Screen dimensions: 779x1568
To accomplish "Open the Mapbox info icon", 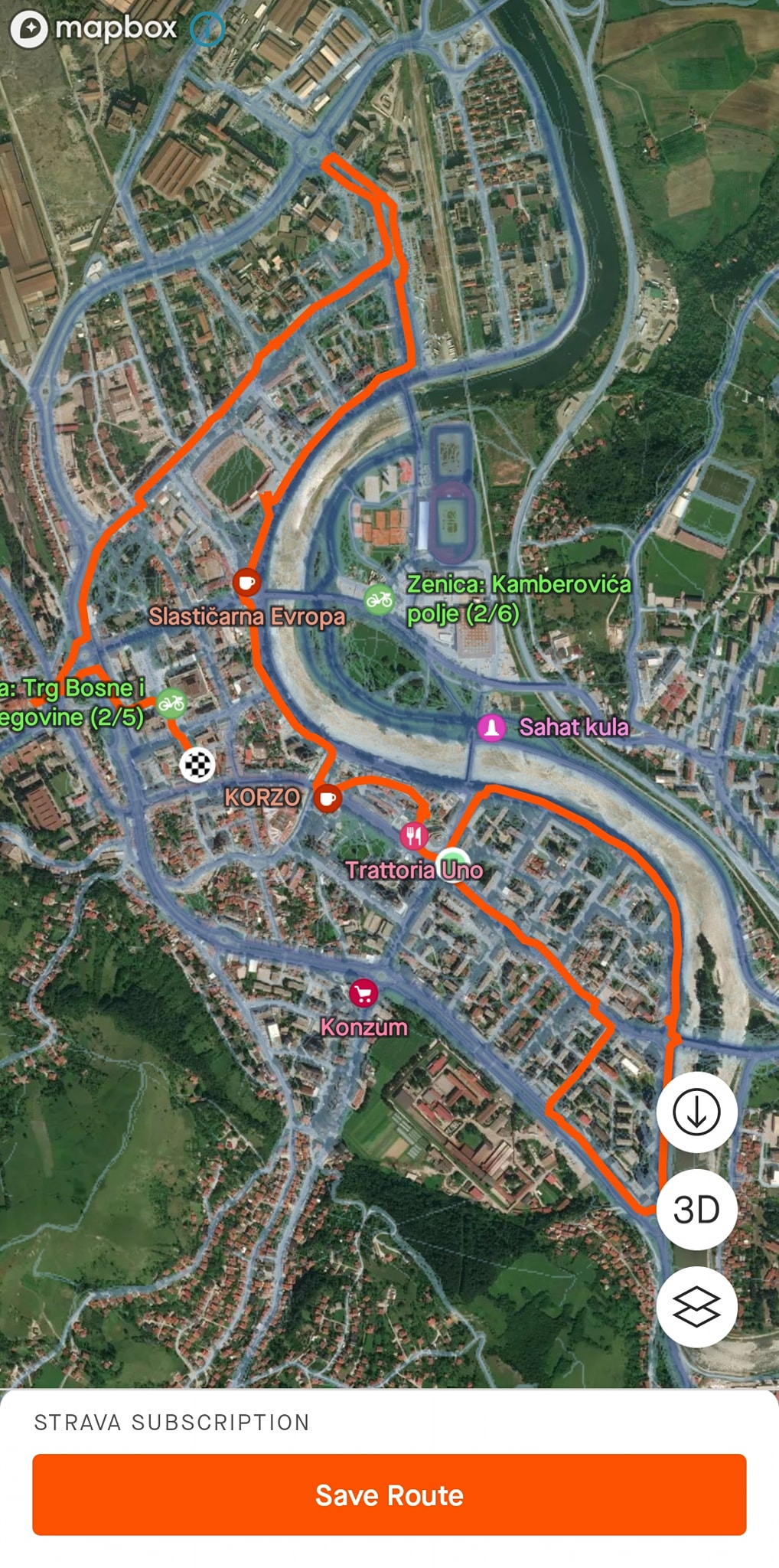I will tap(207, 29).
